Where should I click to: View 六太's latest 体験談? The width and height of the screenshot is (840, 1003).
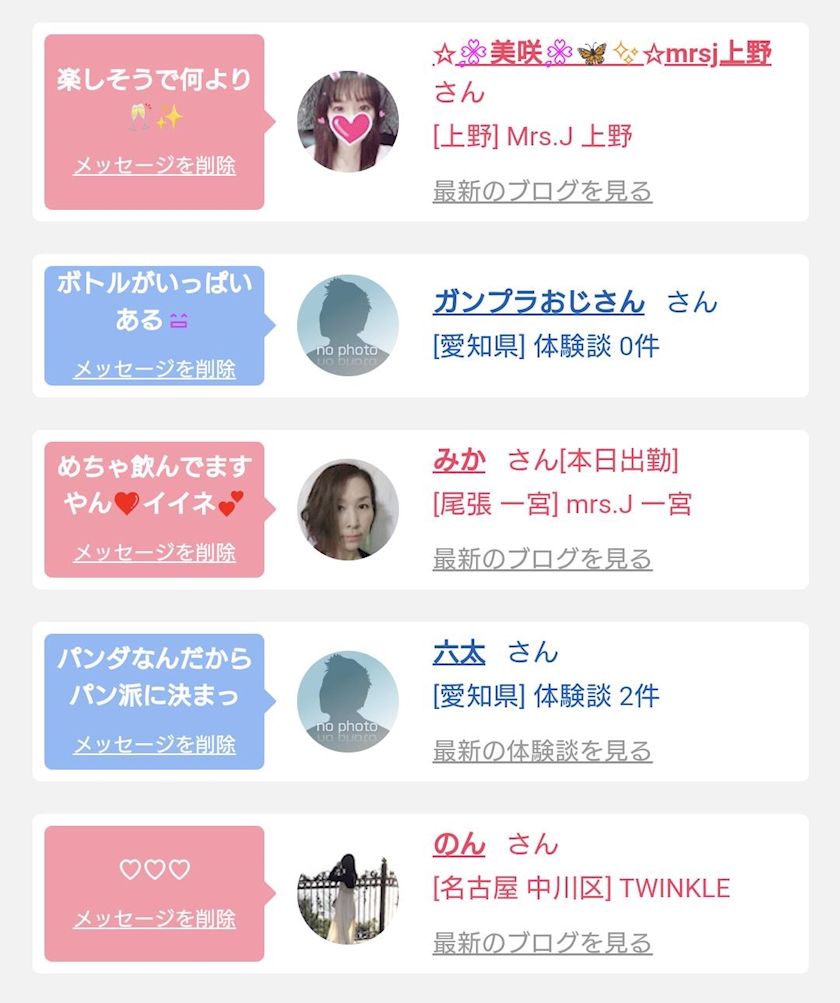pos(543,750)
